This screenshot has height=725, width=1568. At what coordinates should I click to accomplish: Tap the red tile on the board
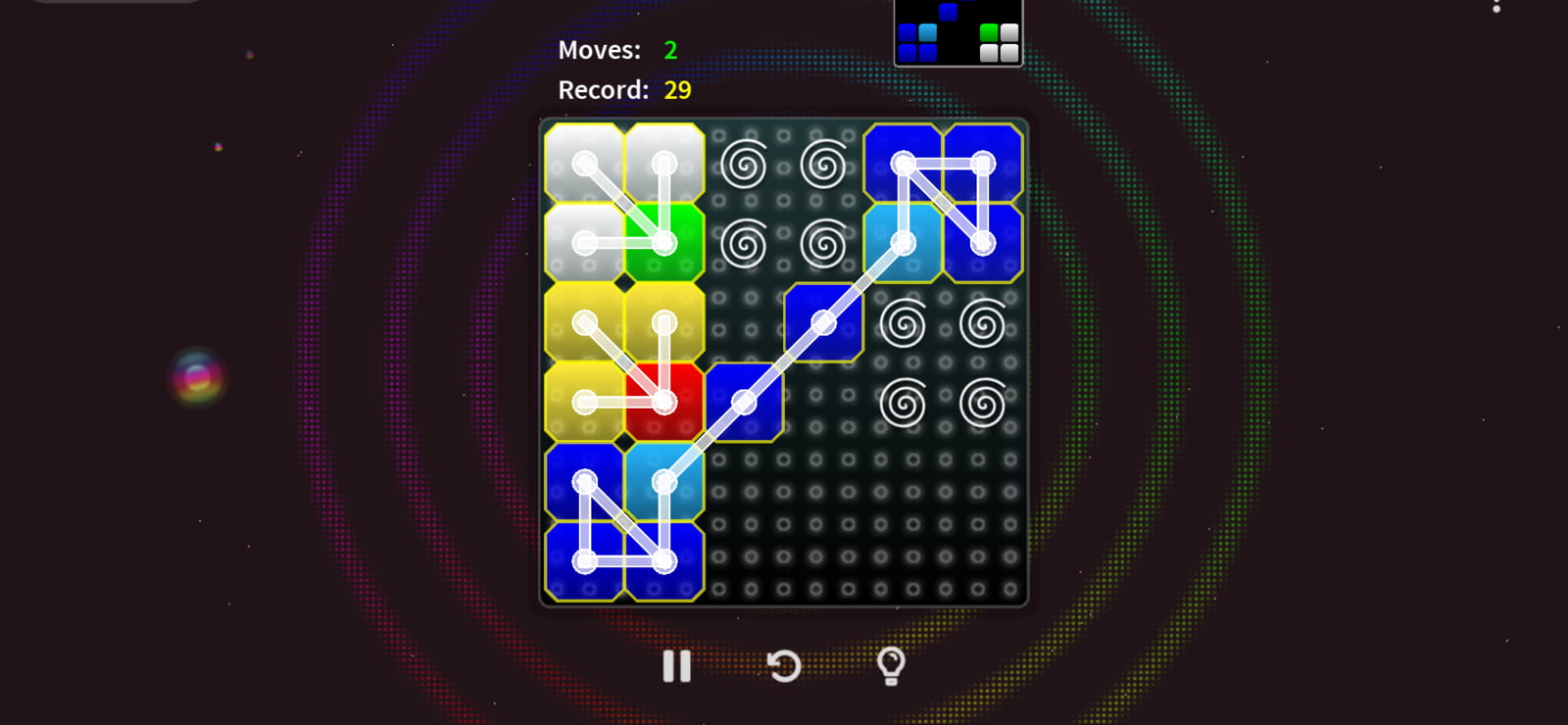[x=664, y=402]
